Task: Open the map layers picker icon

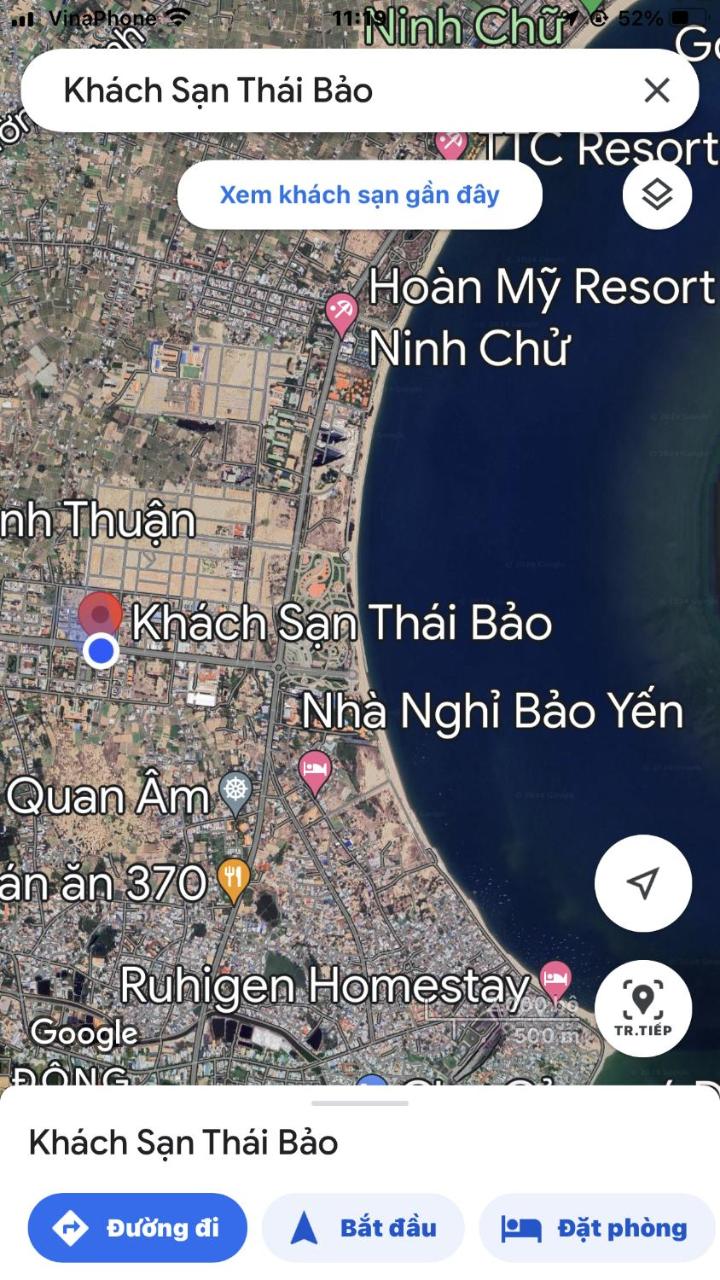Action: pyautogui.click(x=657, y=194)
